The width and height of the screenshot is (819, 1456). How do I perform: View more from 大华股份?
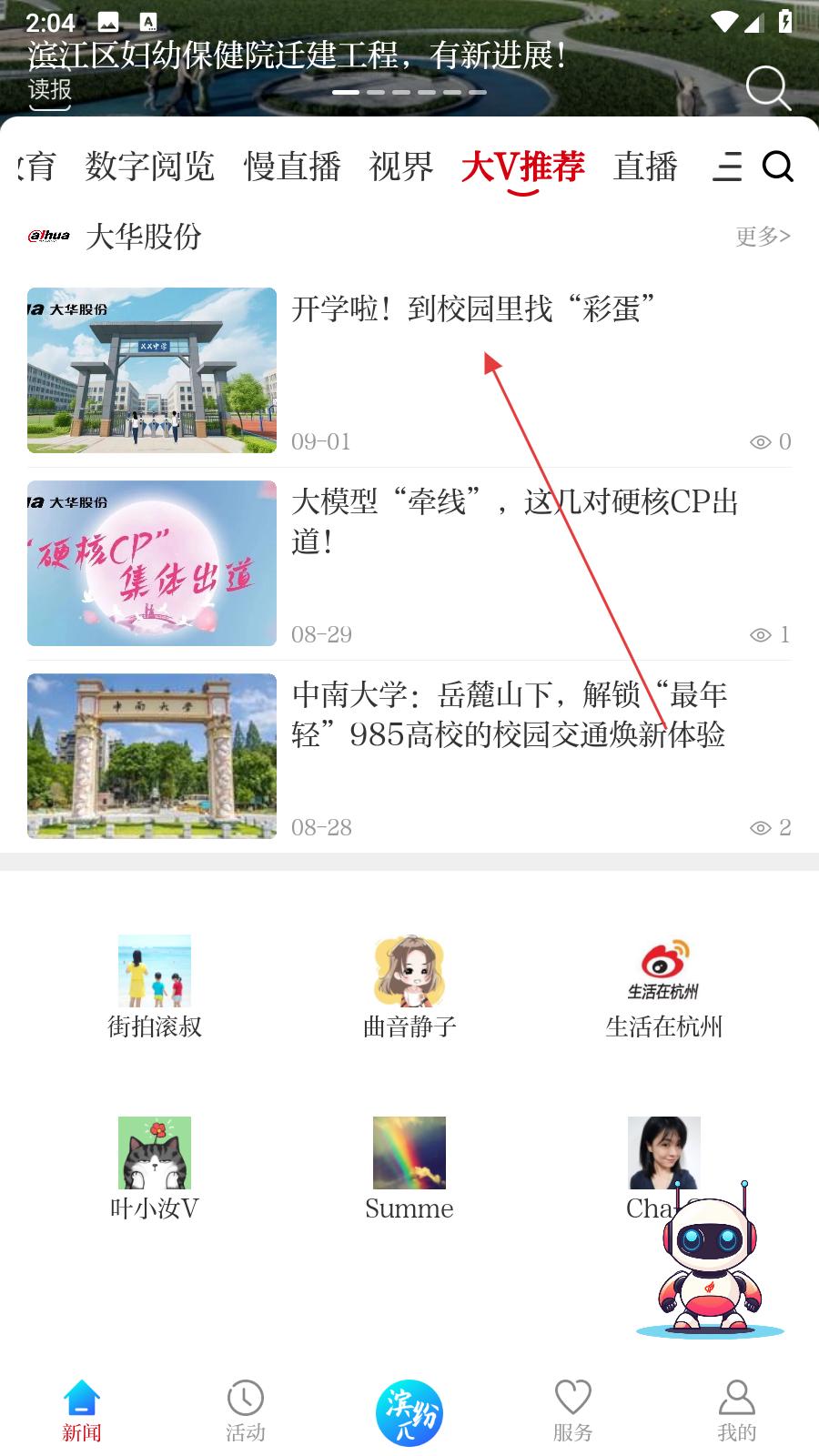coord(763,237)
